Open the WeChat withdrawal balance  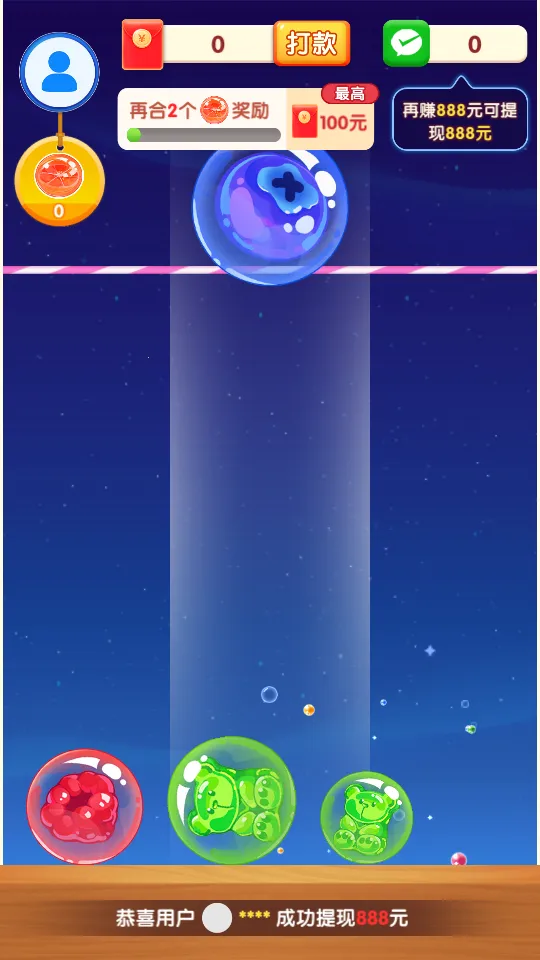pos(455,43)
